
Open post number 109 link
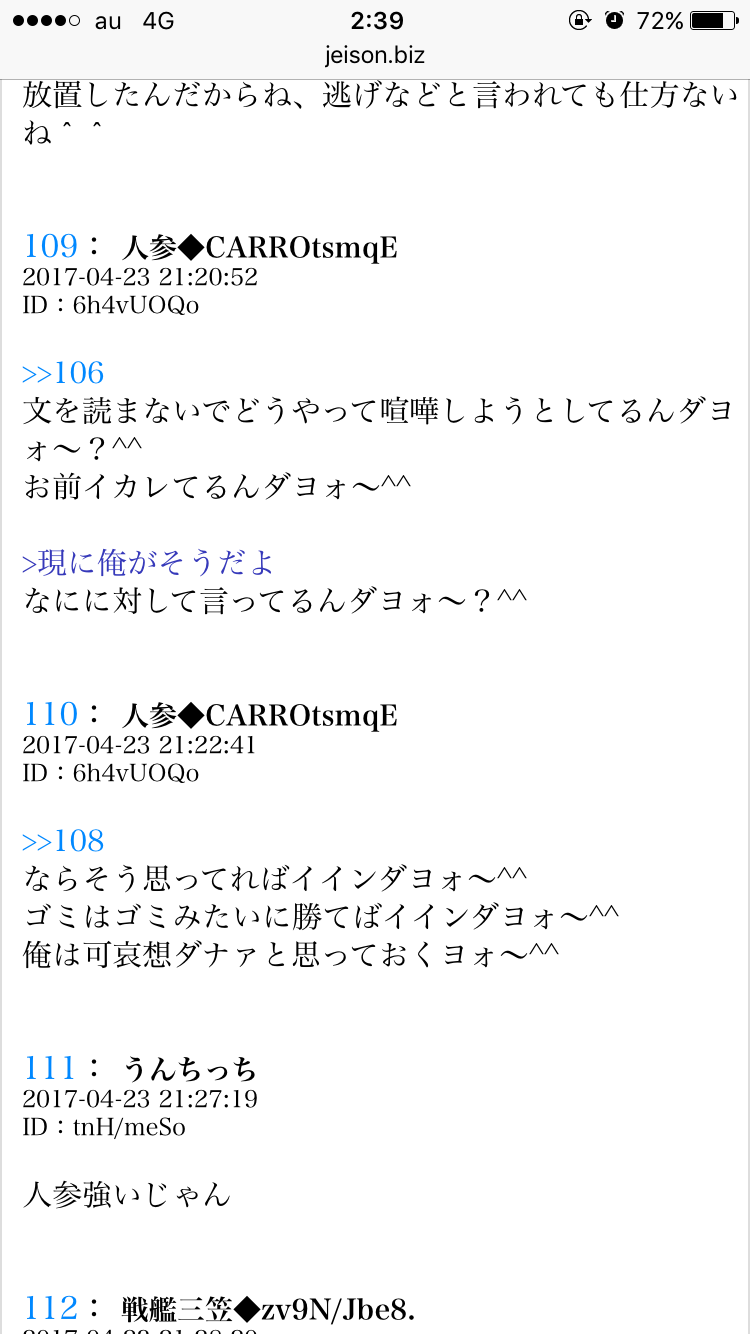click(50, 246)
